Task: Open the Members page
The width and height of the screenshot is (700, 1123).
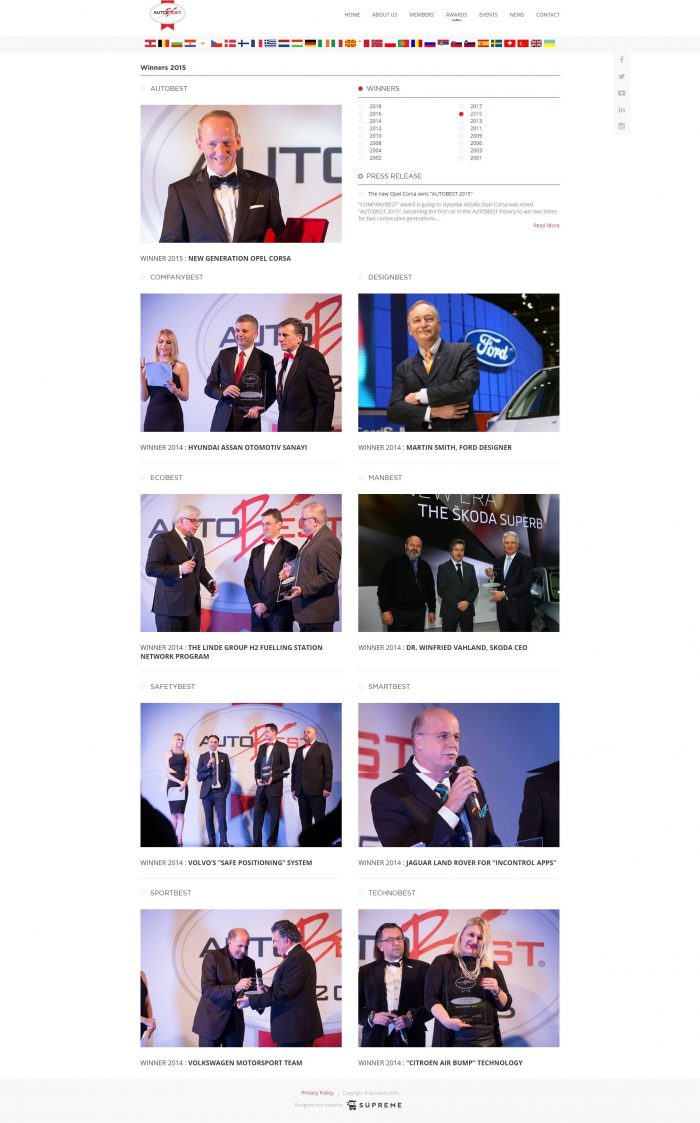Action: (421, 14)
